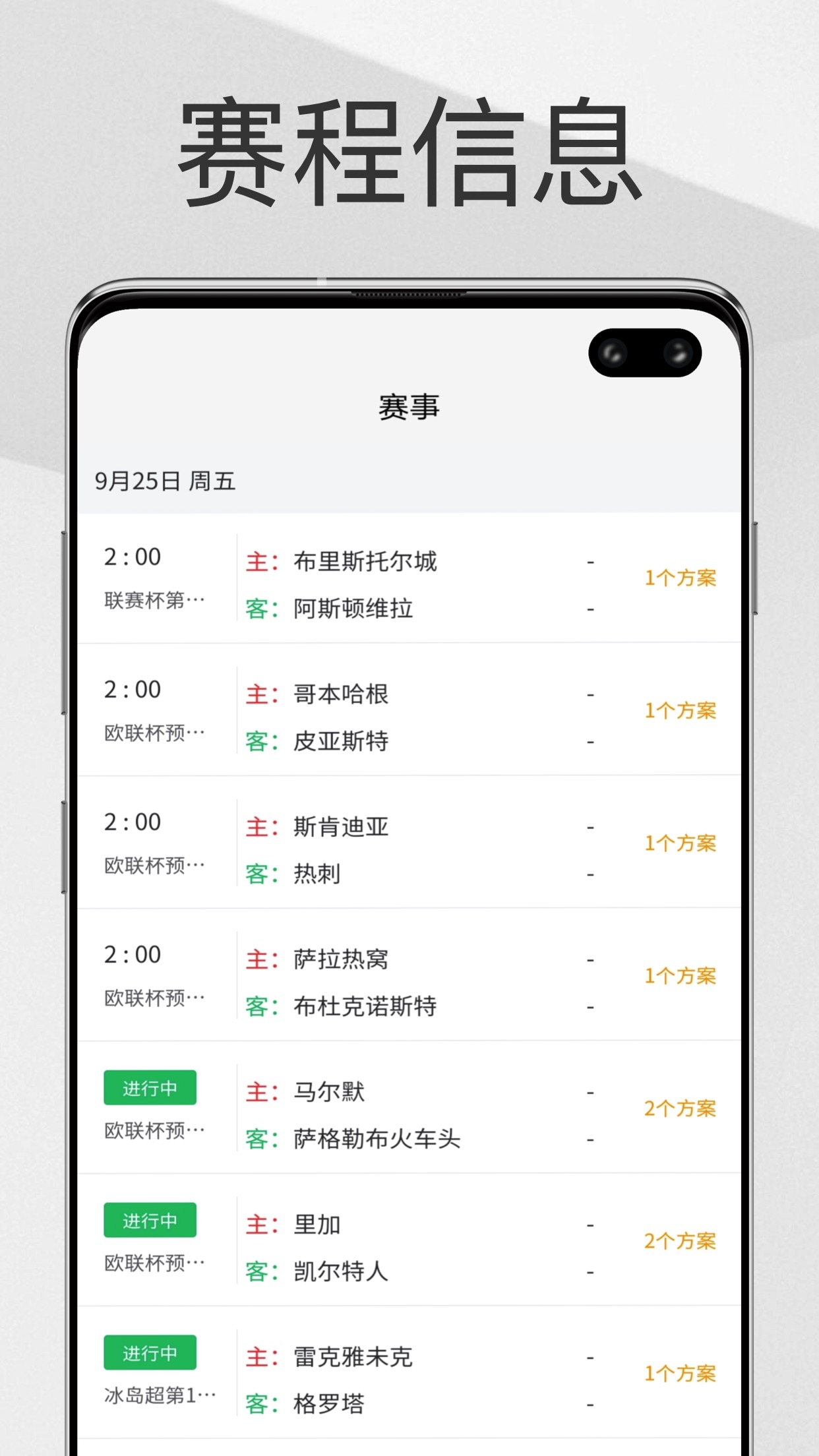Open 2个方案 for the 里加 vs 凯尔特人 match
Viewport: 819px width, 1456px height.
pyautogui.click(x=681, y=1242)
